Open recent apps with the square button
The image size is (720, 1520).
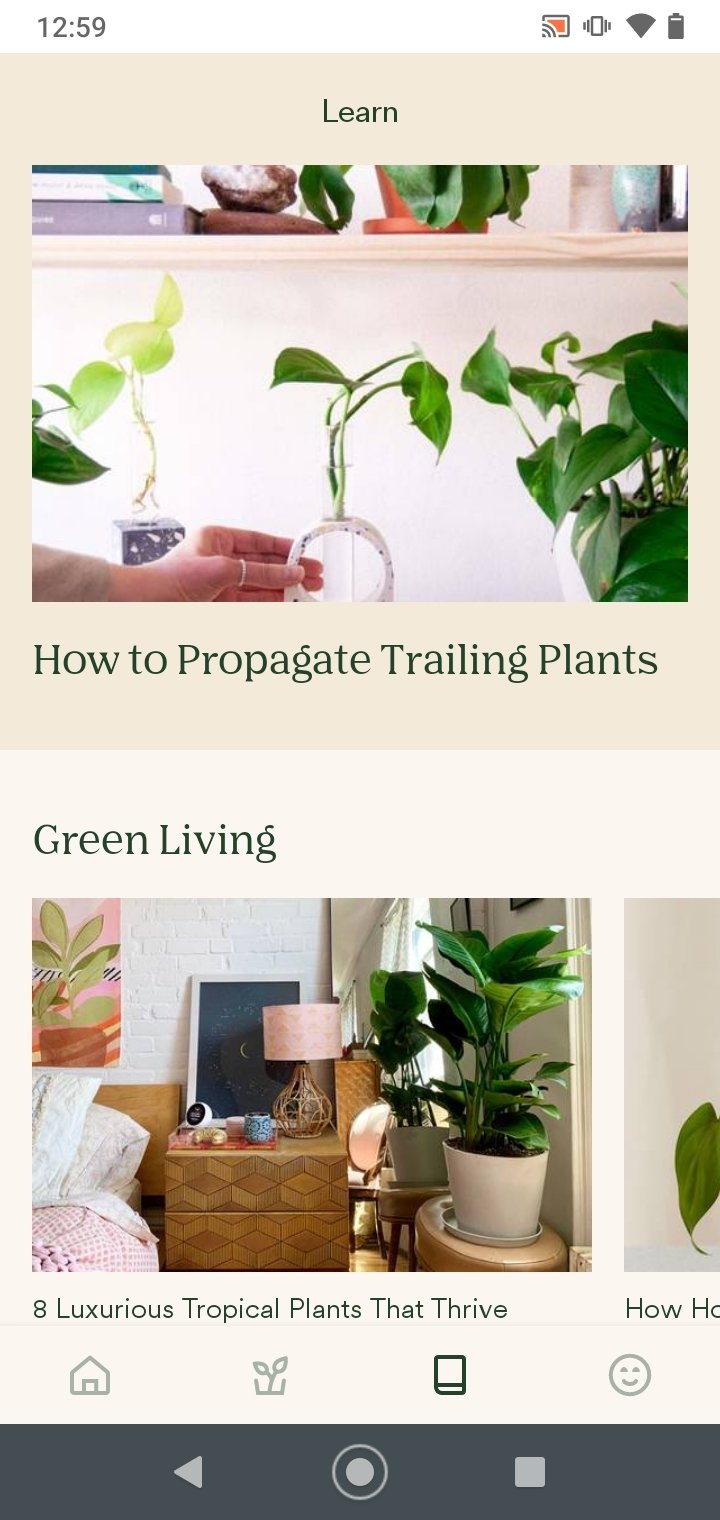[530, 1472]
